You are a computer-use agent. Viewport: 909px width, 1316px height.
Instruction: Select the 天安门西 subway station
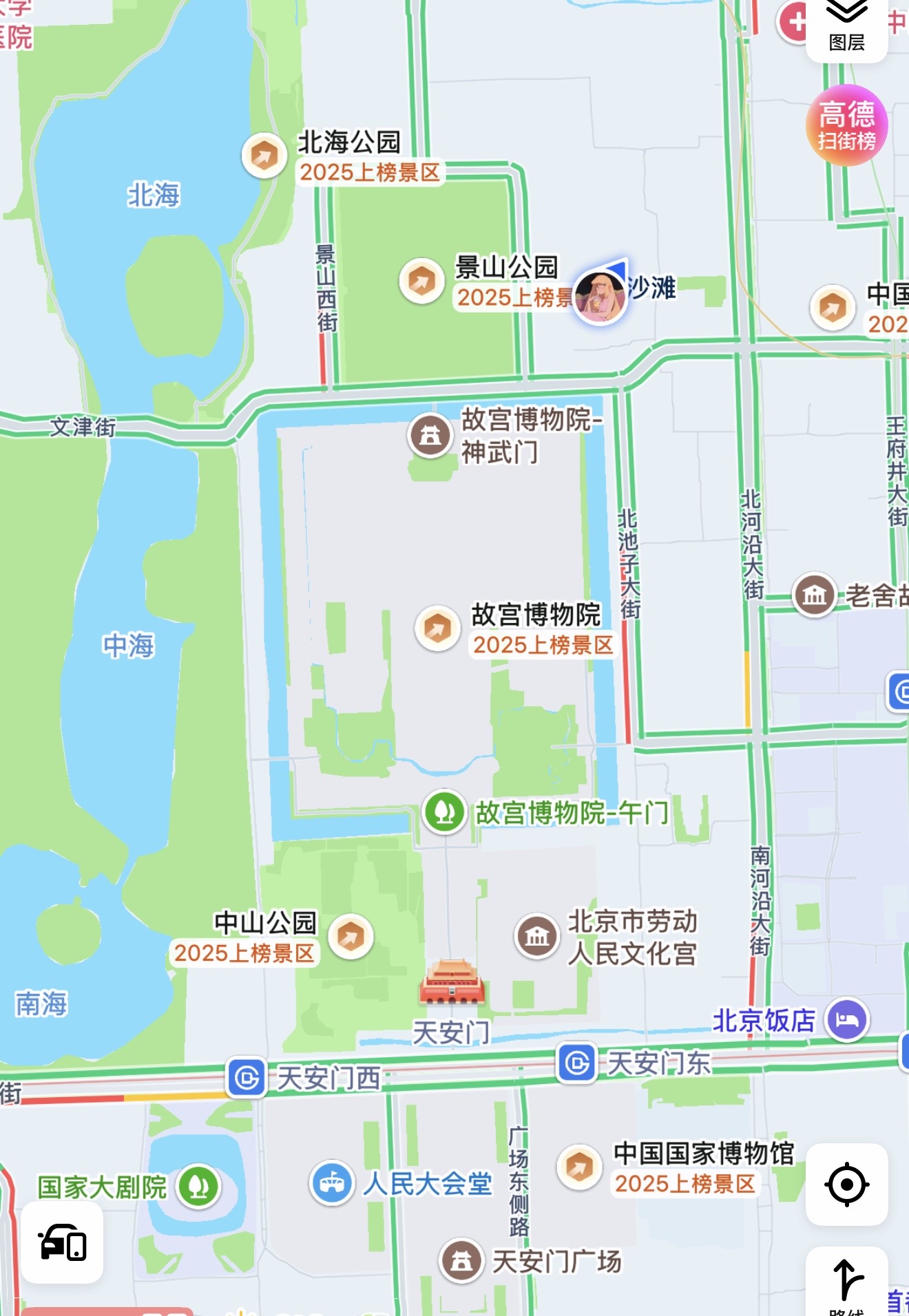coord(247,1077)
